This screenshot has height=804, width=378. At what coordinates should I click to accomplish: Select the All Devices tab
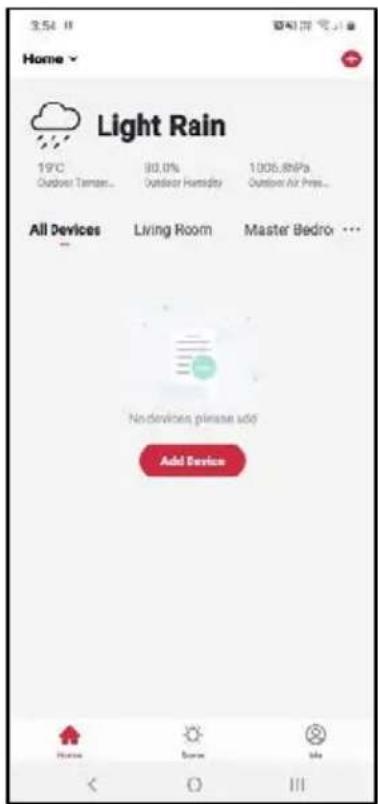pyautogui.click(x=65, y=230)
